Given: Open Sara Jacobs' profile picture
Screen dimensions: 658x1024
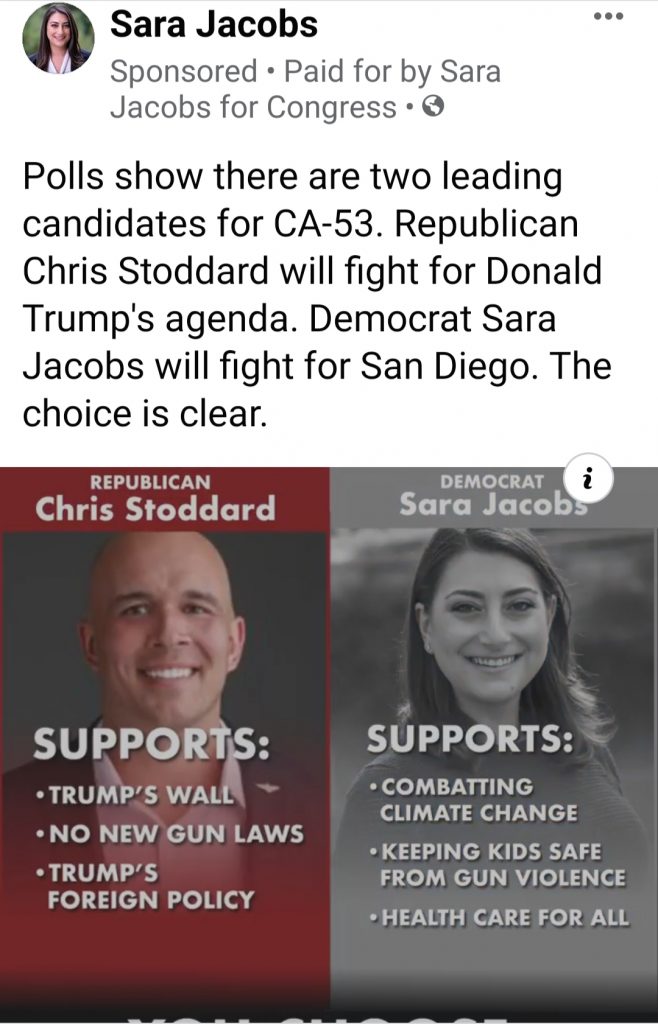Looking at the screenshot, I should (58, 38).
